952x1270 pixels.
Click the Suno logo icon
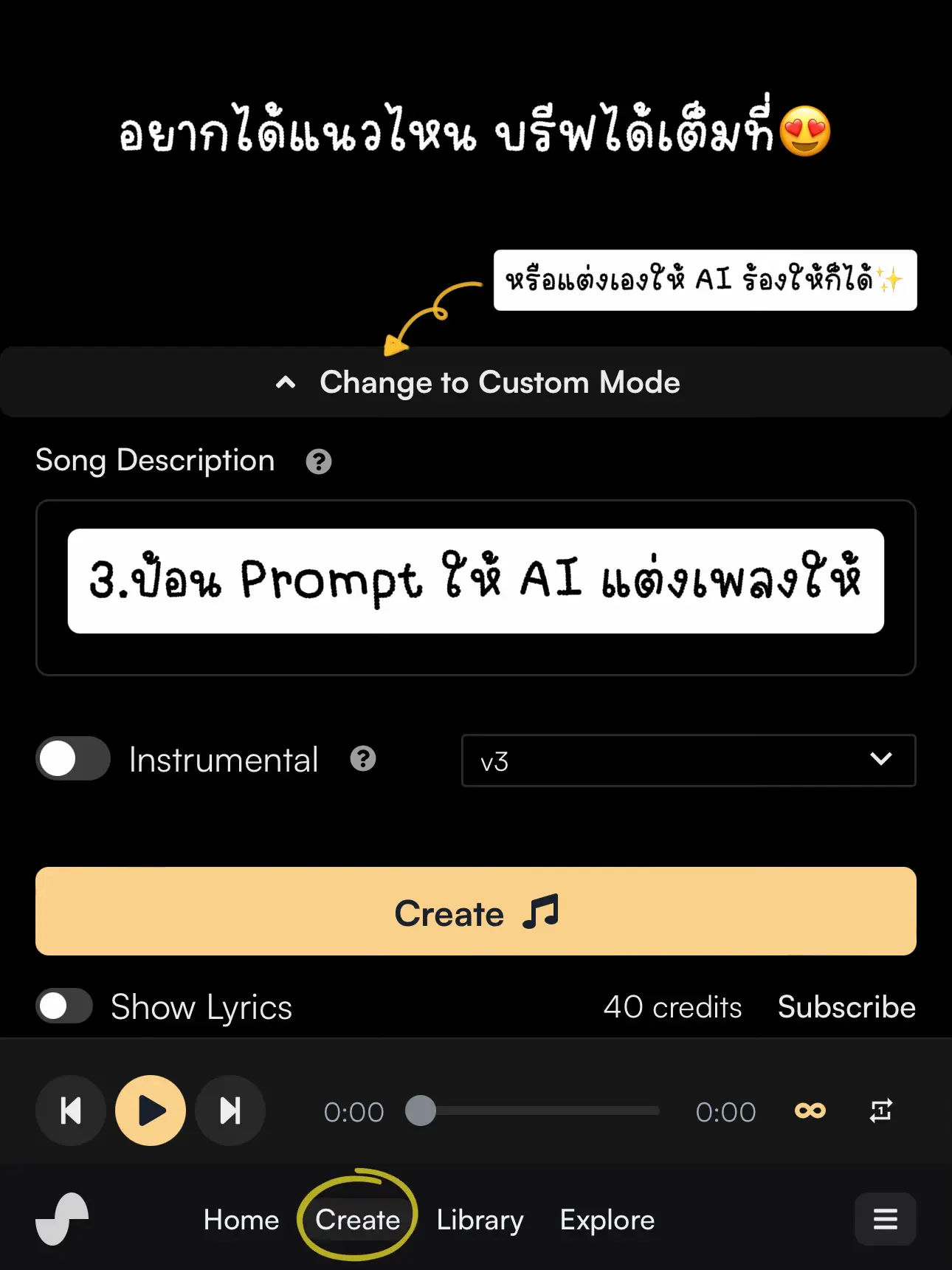pos(61,1218)
